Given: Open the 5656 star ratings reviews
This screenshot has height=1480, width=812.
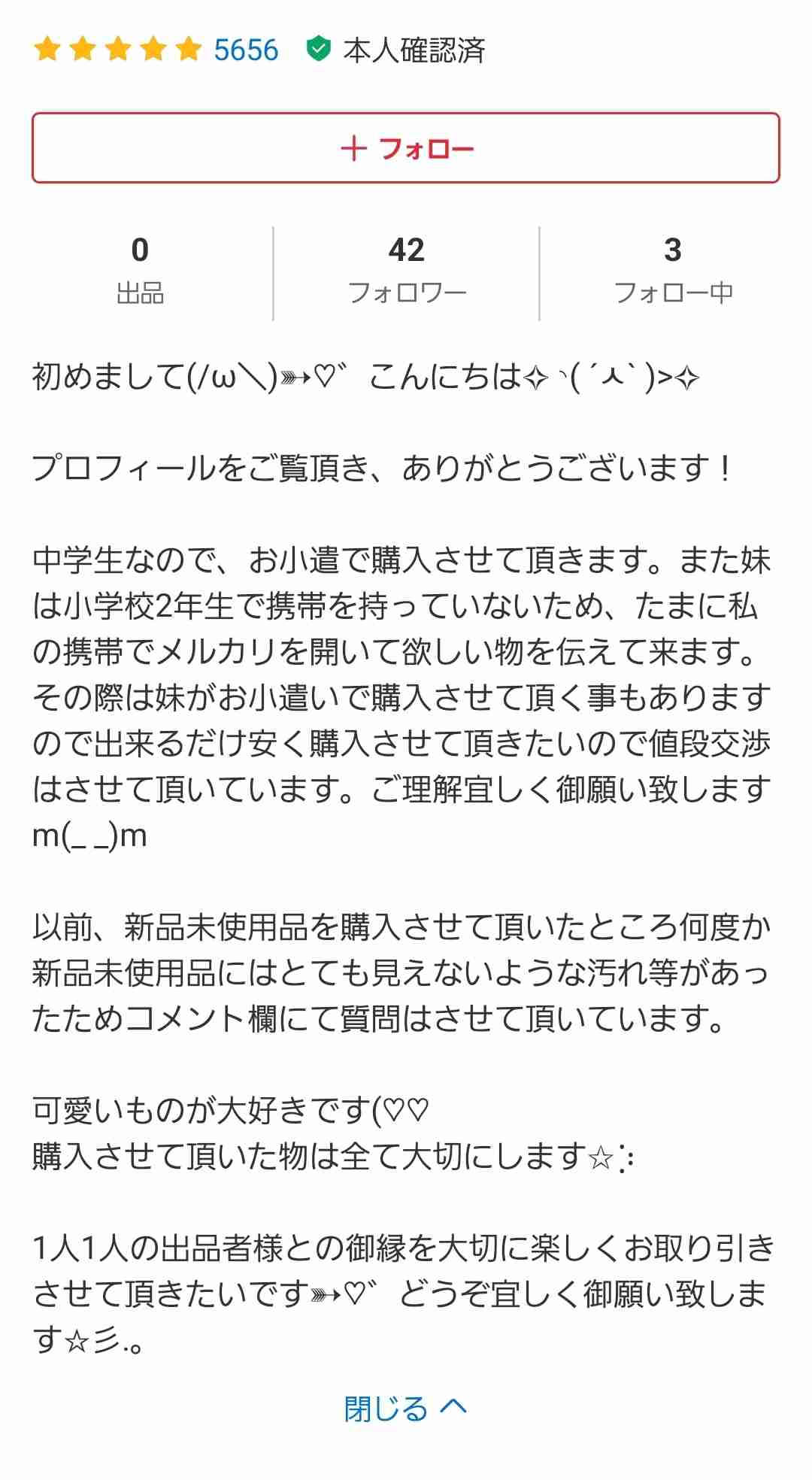Looking at the screenshot, I should pyautogui.click(x=156, y=50).
